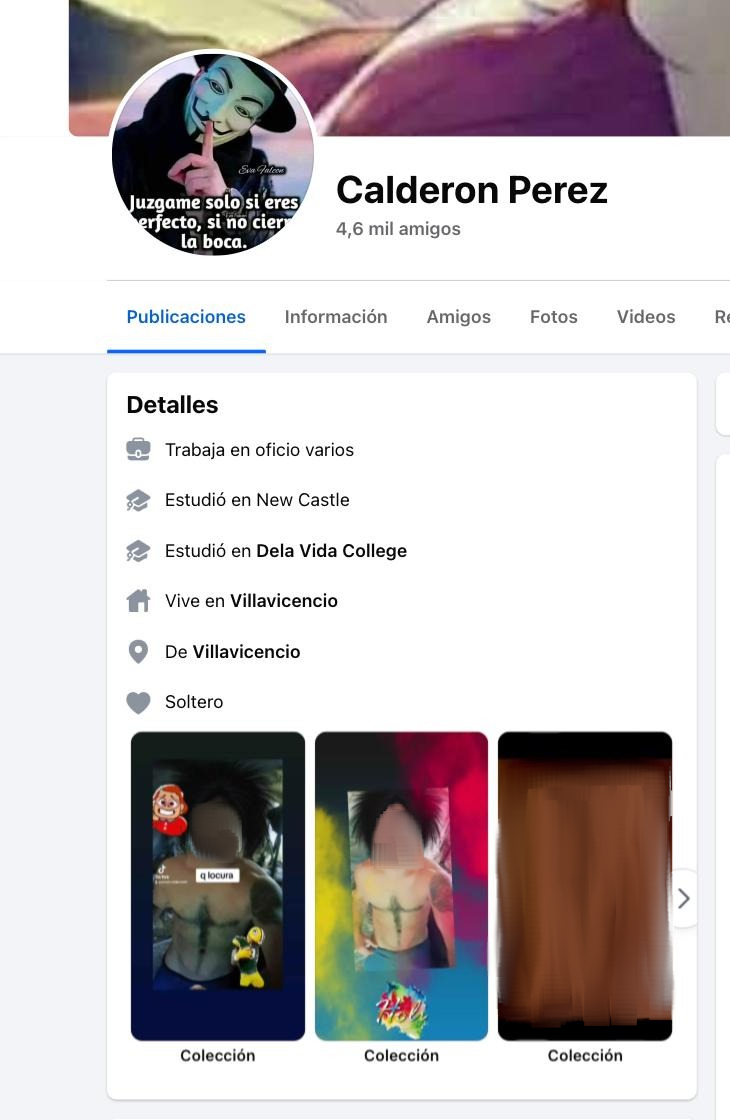This screenshot has width=730, height=1120.
Task: Open the Dela Vida College page link
Action: [331, 551]
